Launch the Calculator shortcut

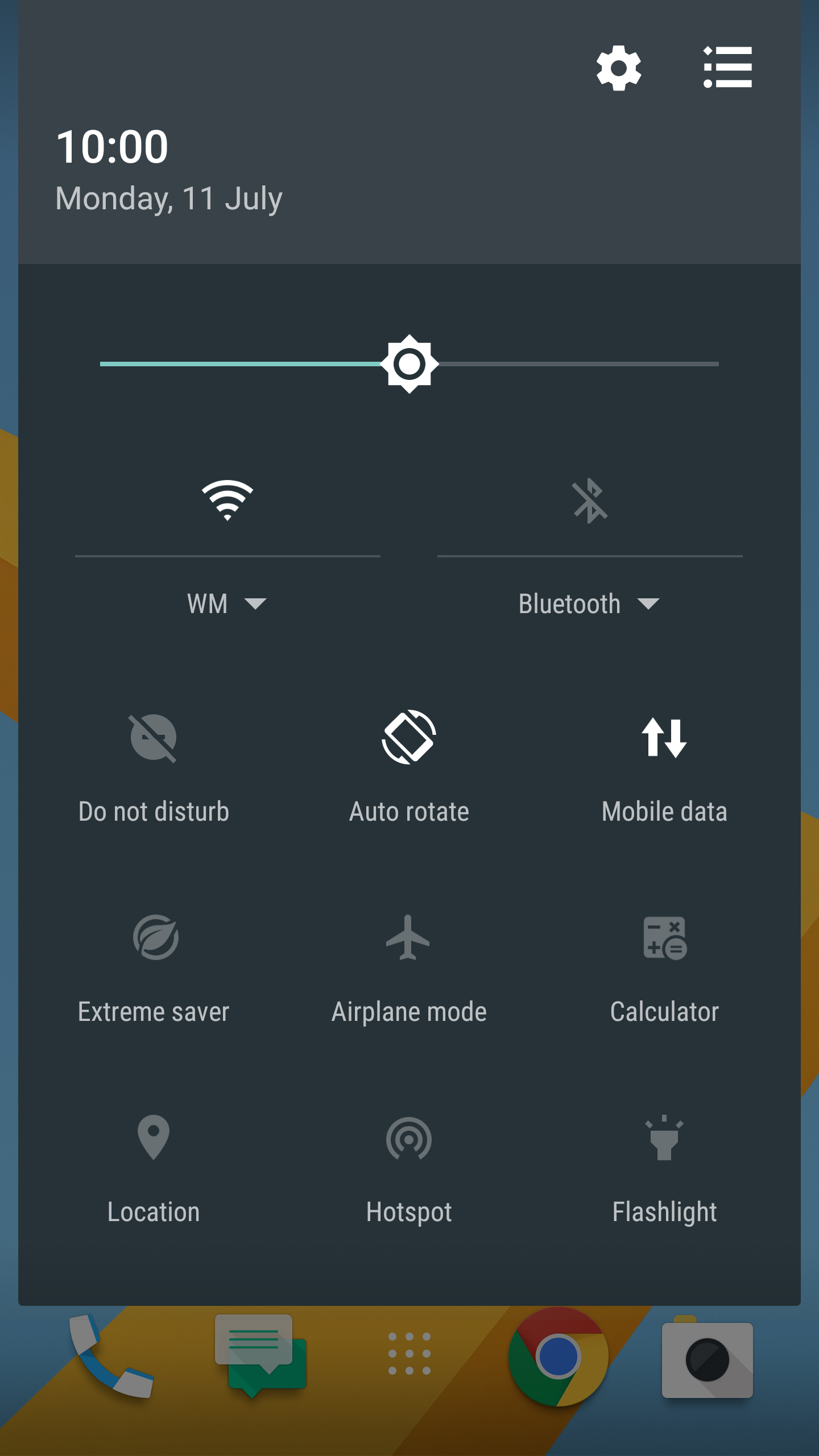click(x=664, y=938)
